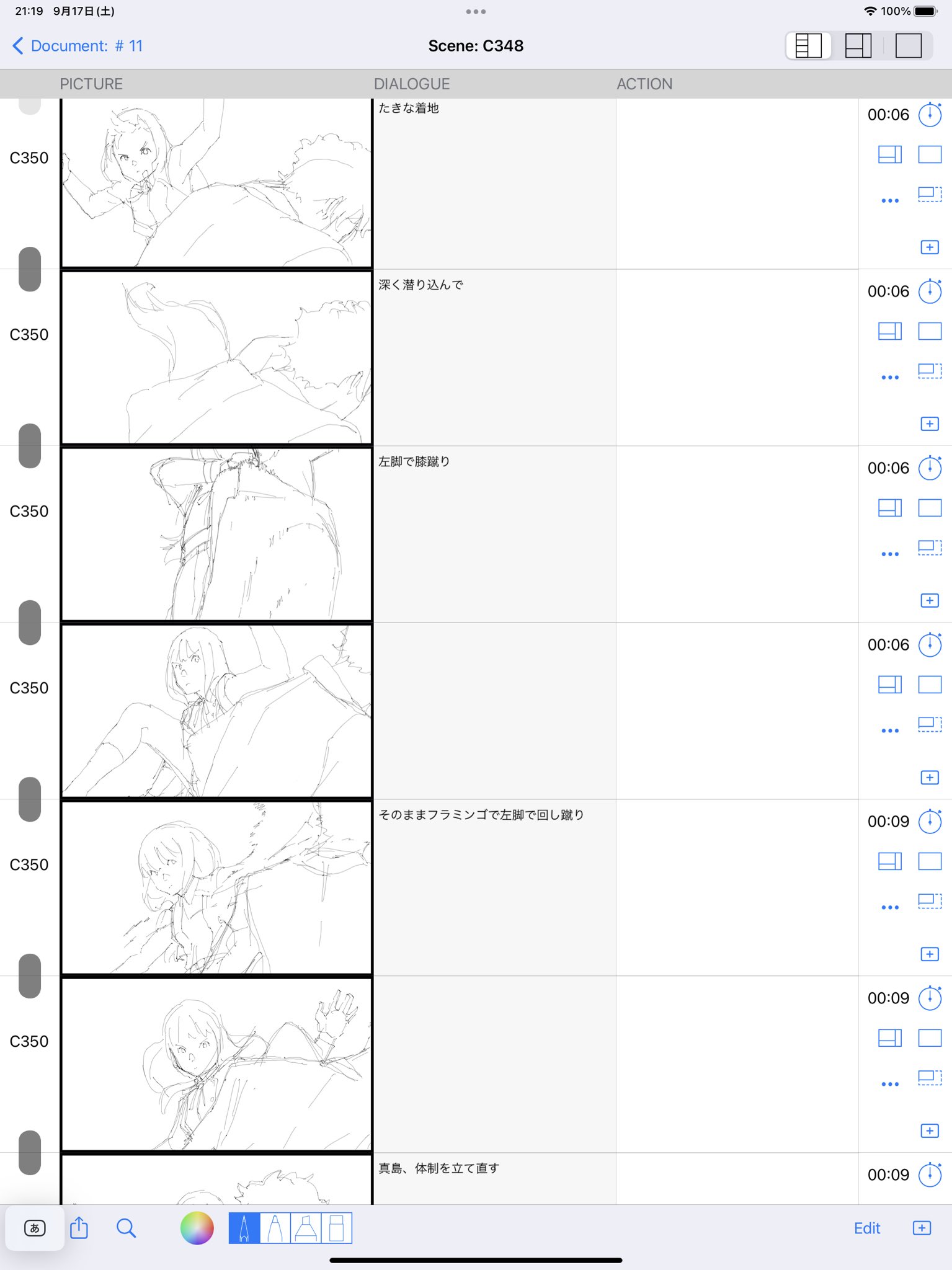Open the three-dots menu at screen top
The height and width of the screenshot is (1270, 952).
point(476,12)
